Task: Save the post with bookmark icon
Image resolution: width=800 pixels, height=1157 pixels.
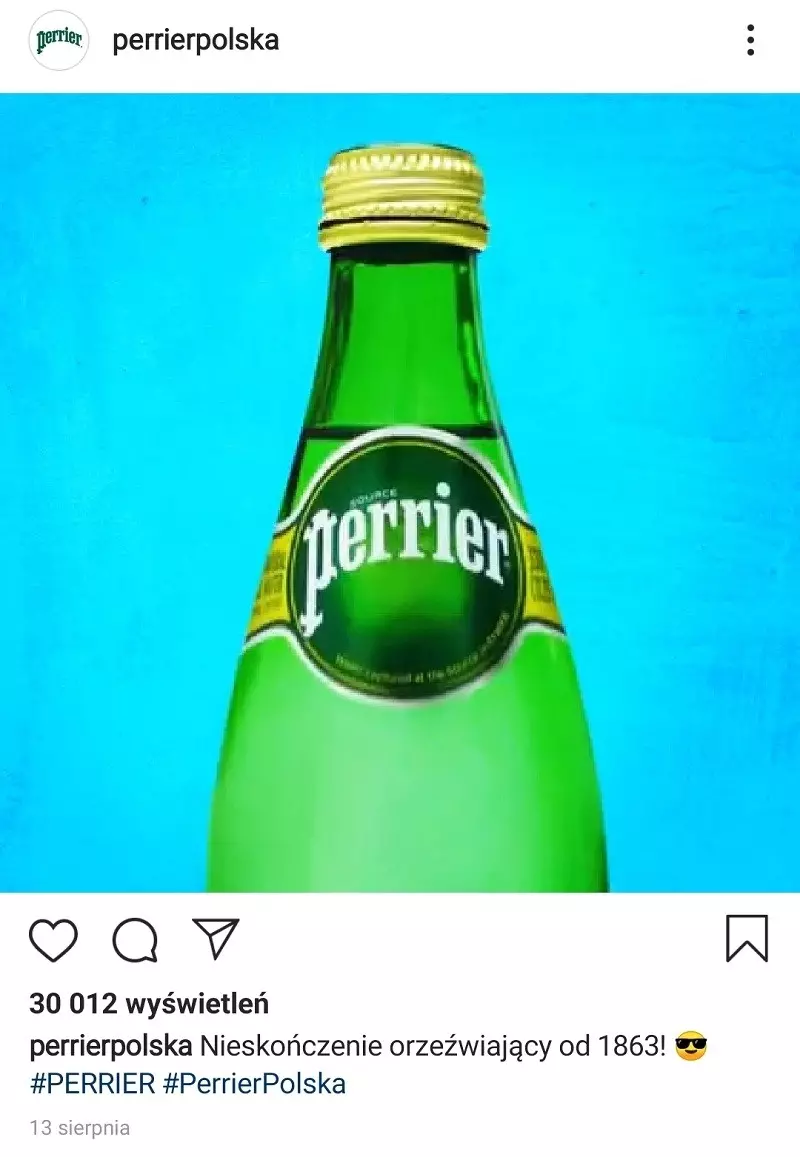Action: (x=746, y=938)
